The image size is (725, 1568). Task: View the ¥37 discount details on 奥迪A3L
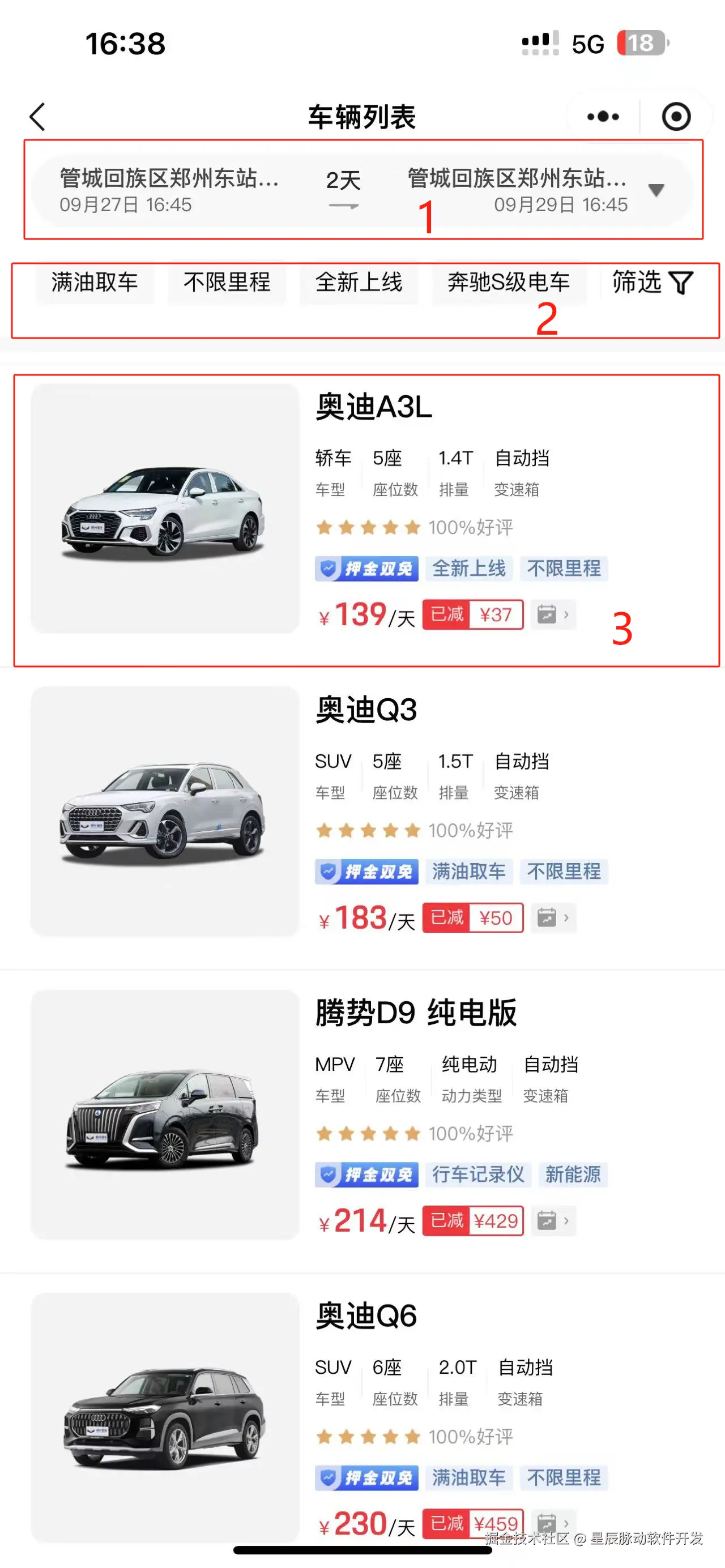click(x=473, y=615)
